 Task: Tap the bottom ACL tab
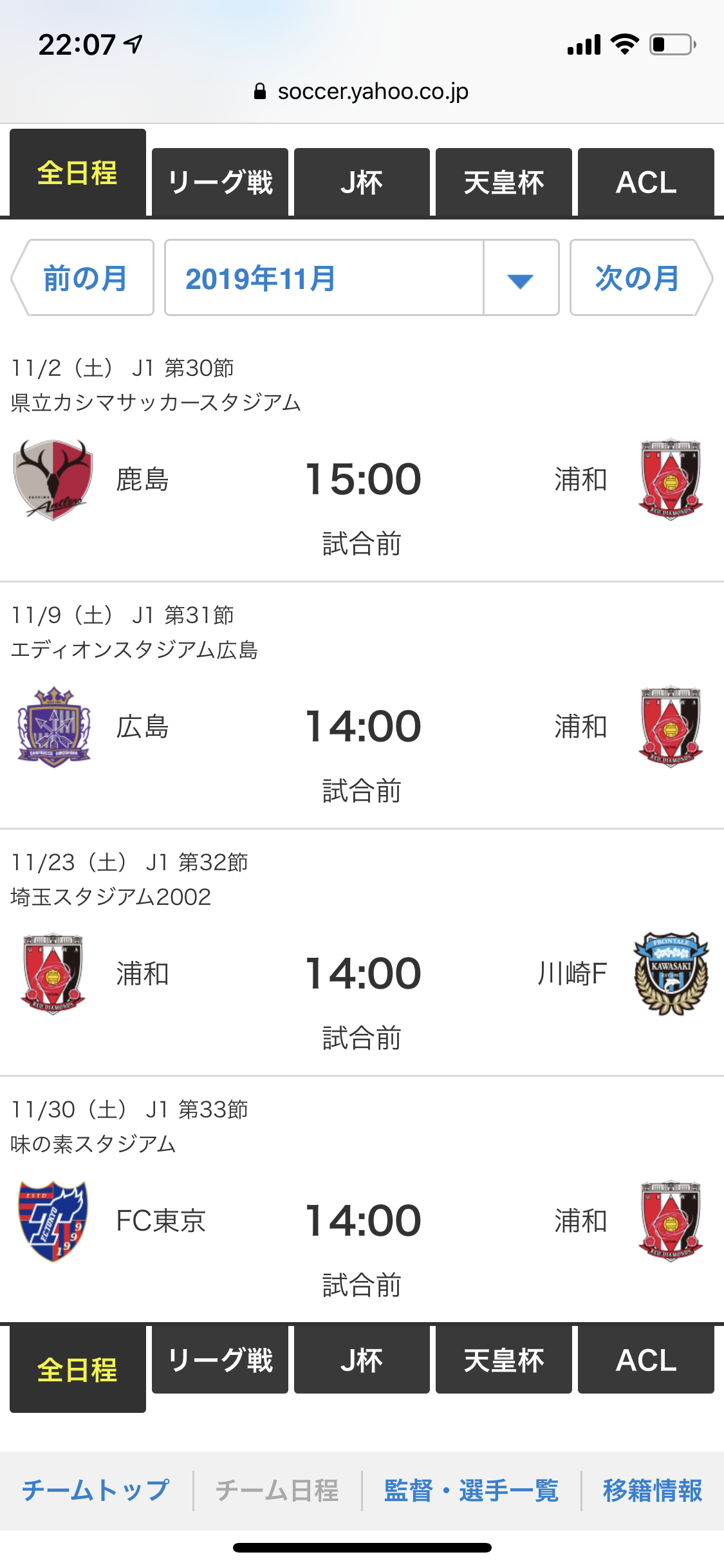click(x=646, y=1360)
